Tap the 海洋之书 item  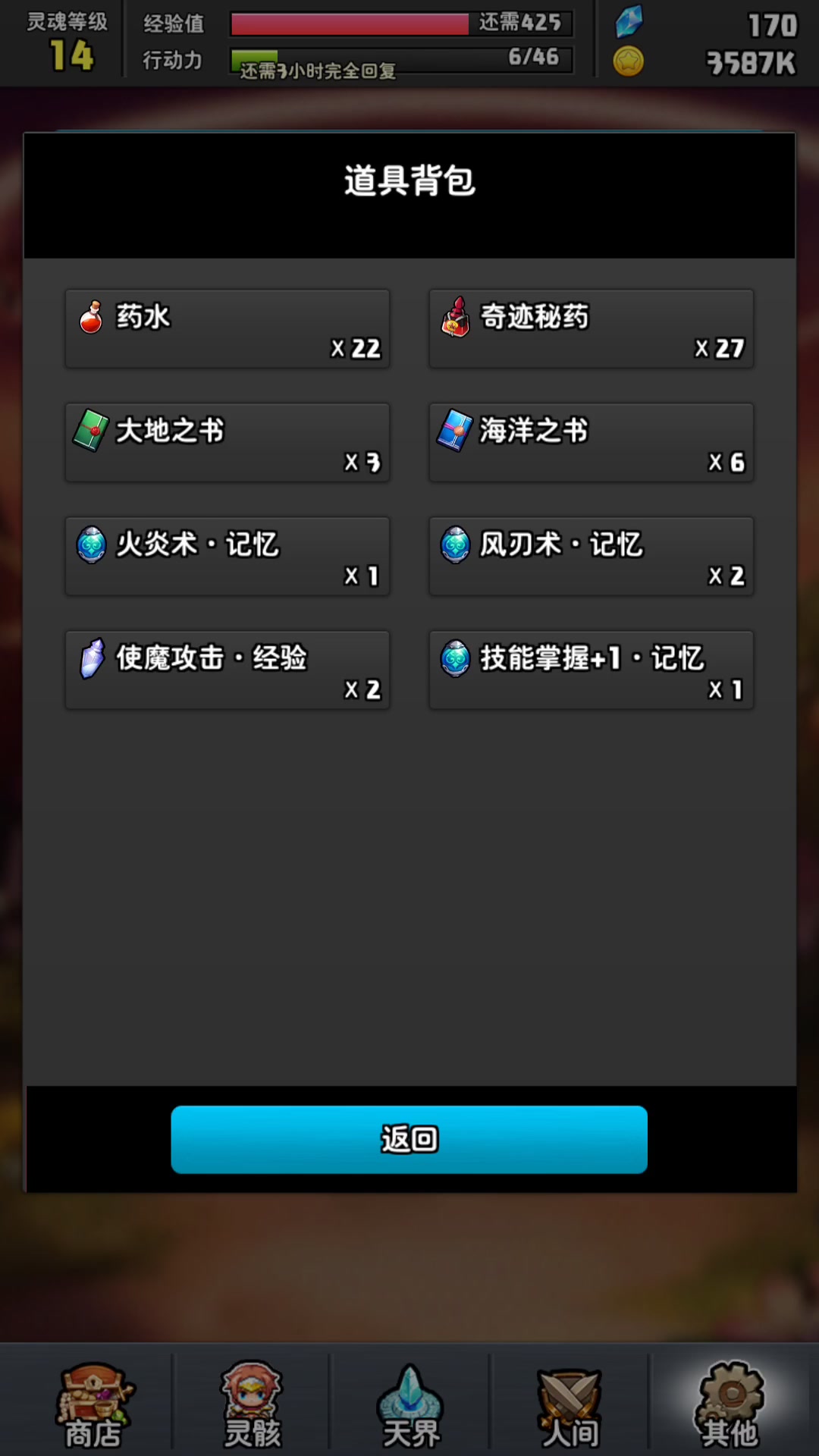591,443
